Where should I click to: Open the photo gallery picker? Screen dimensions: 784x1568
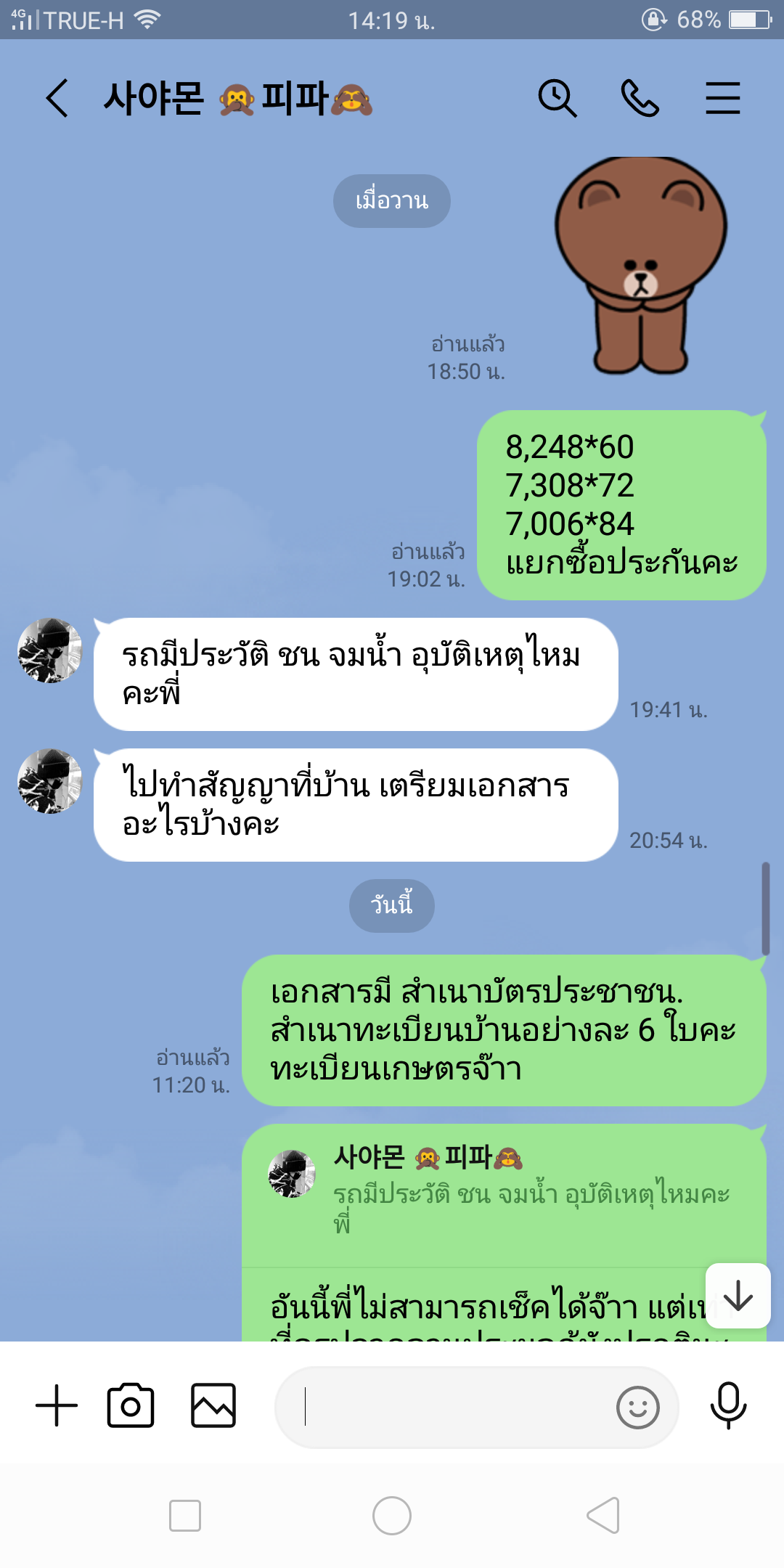click(x=213, y=1405)
